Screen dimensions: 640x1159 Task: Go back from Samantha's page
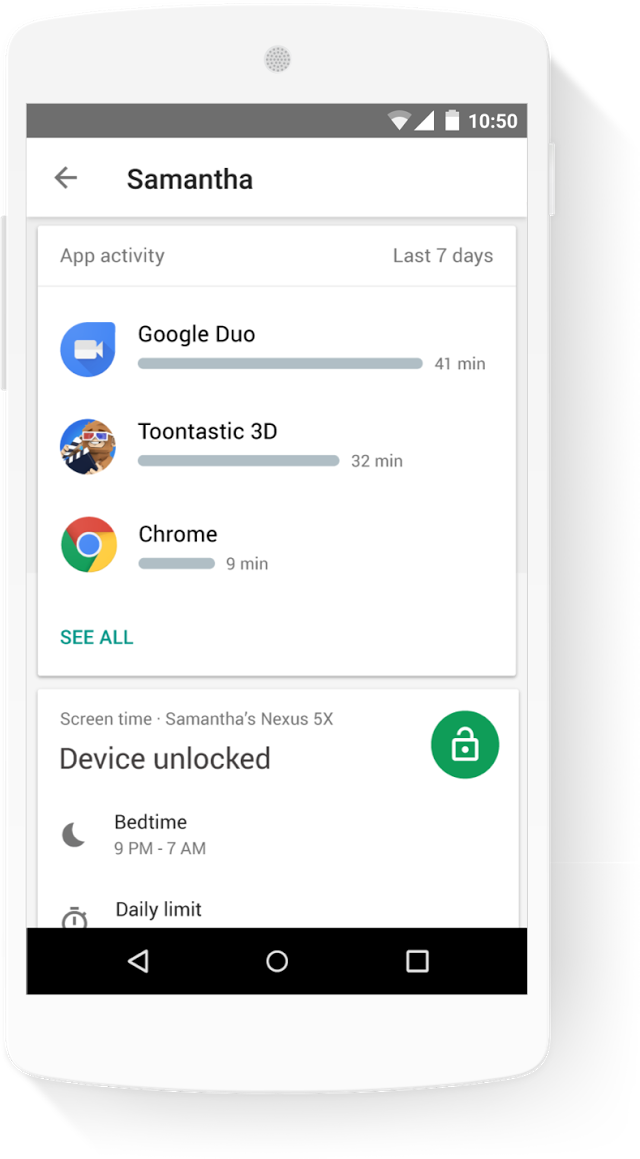click(66, 178)
